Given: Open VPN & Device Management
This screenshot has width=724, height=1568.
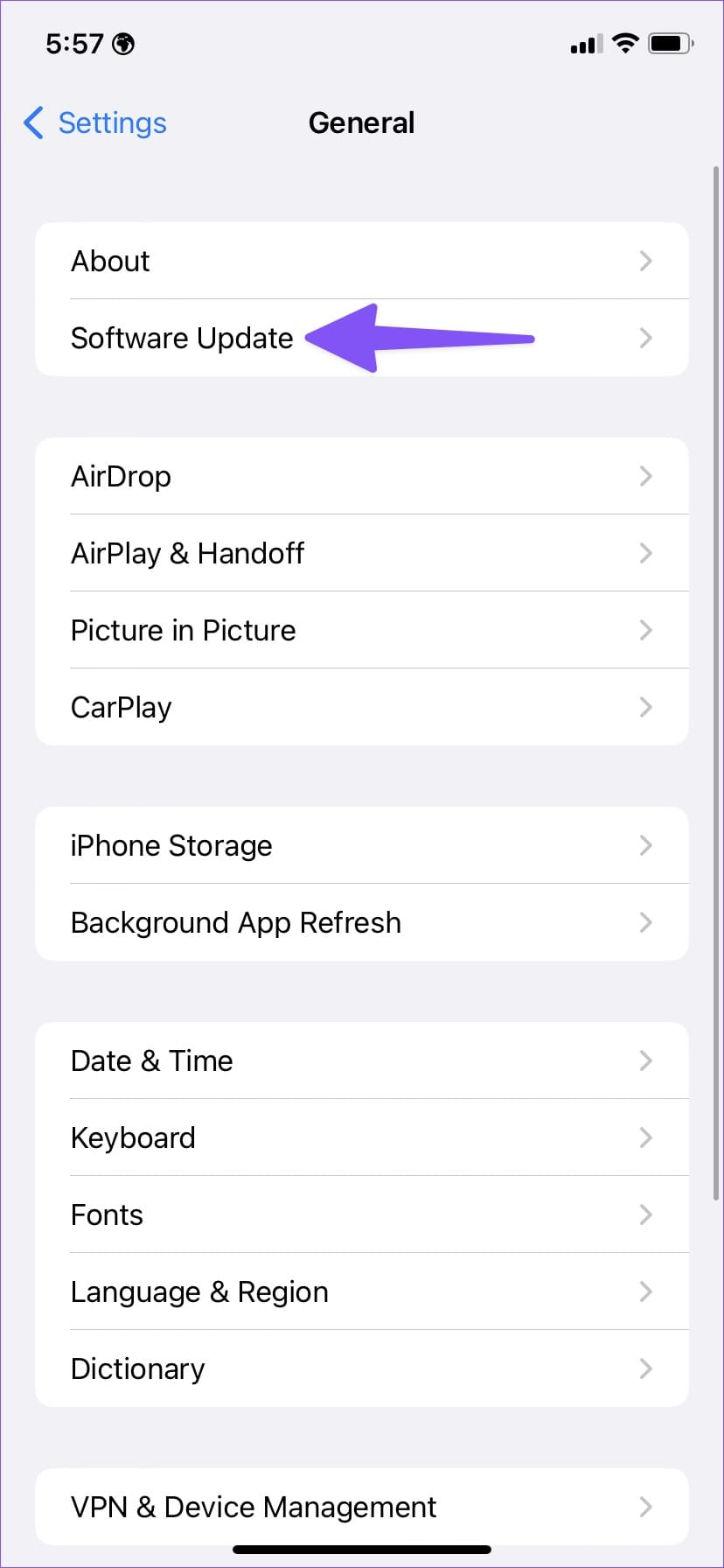Looking at the screenshot, I should click(361, 1507).
